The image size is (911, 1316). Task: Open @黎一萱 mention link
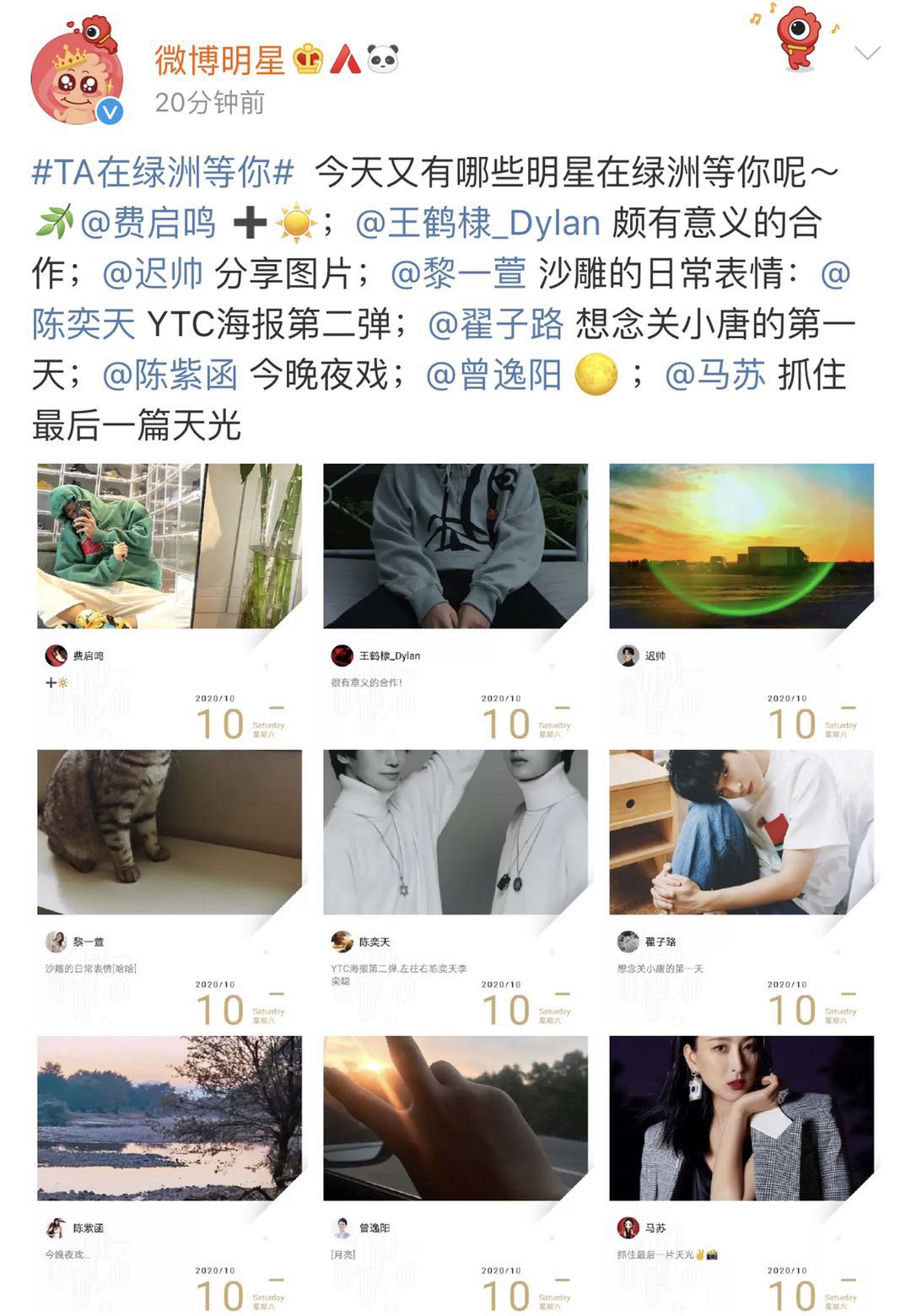[458, 274]
